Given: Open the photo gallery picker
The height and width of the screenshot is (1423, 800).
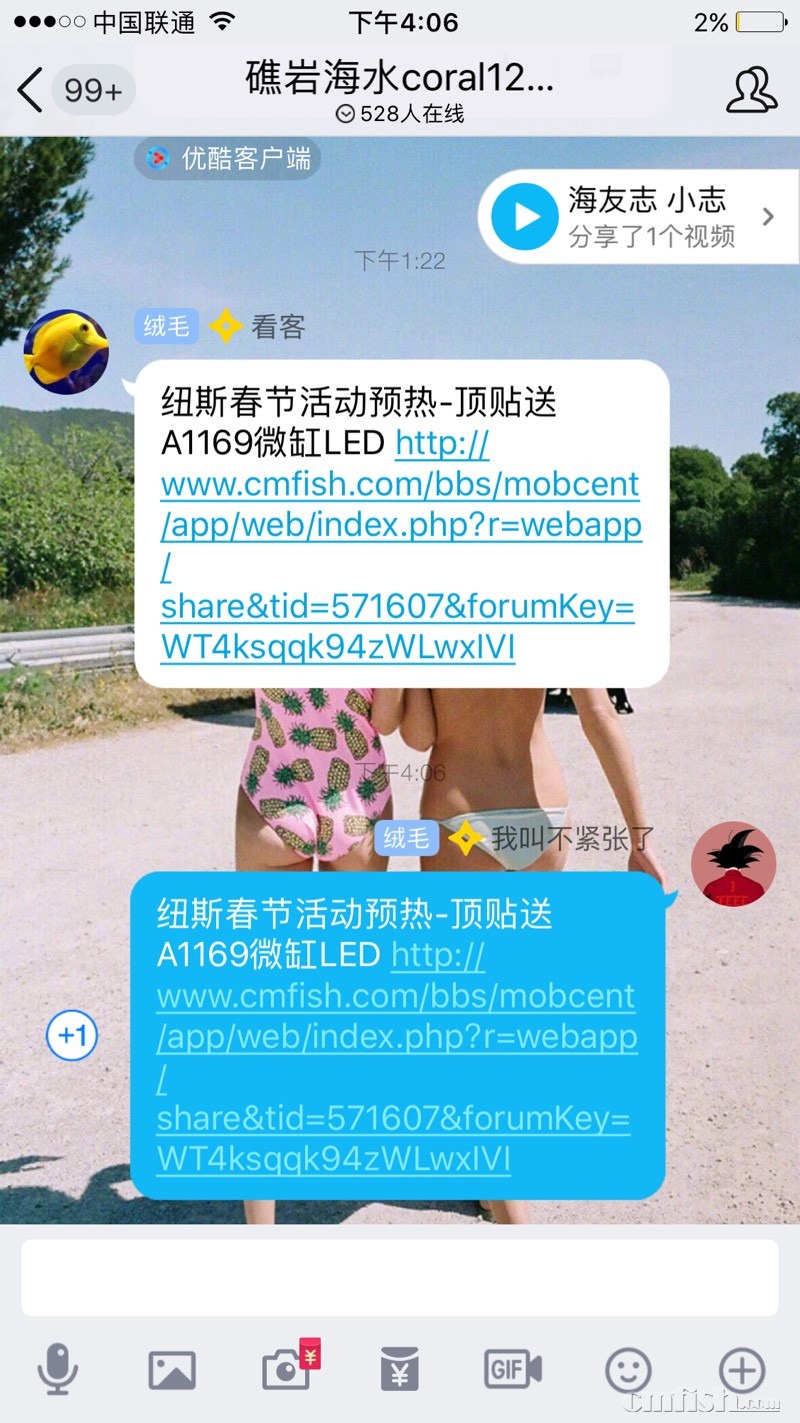Looking at the screenshot, I should point(172,1370).
